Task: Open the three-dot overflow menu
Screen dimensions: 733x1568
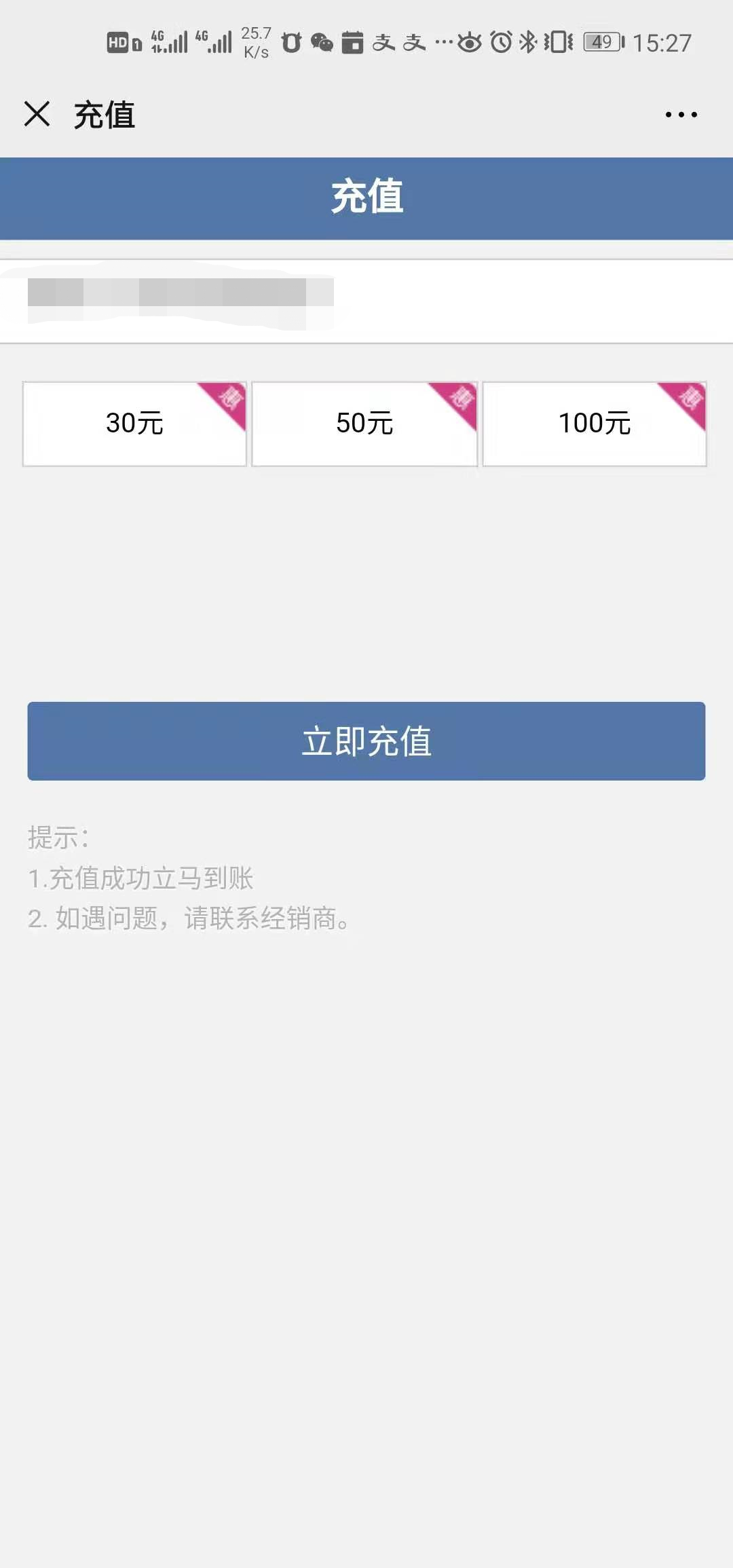Action: pyautogui.click(x=681, y=115)
